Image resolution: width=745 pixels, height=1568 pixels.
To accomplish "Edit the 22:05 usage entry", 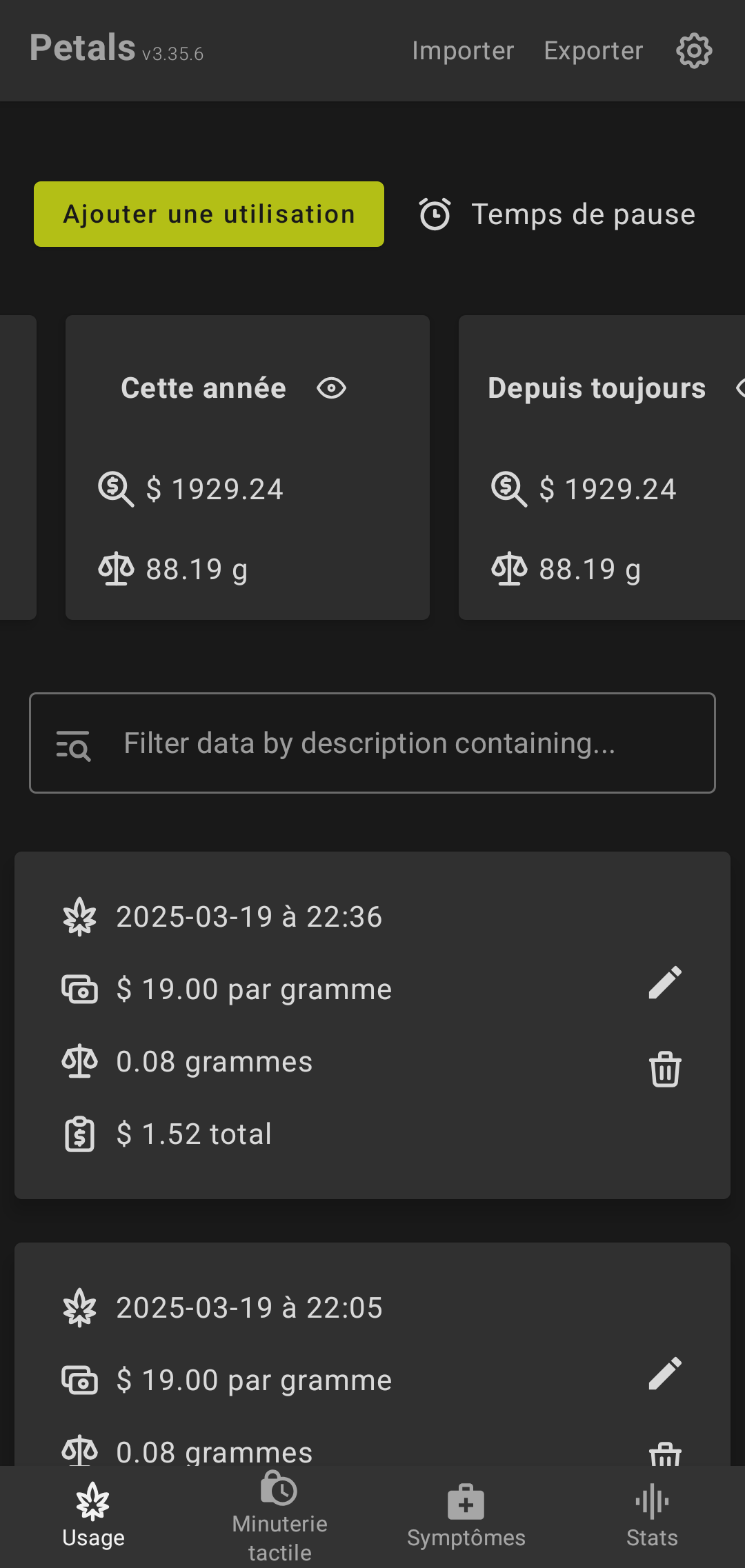I will [665, 1373].
